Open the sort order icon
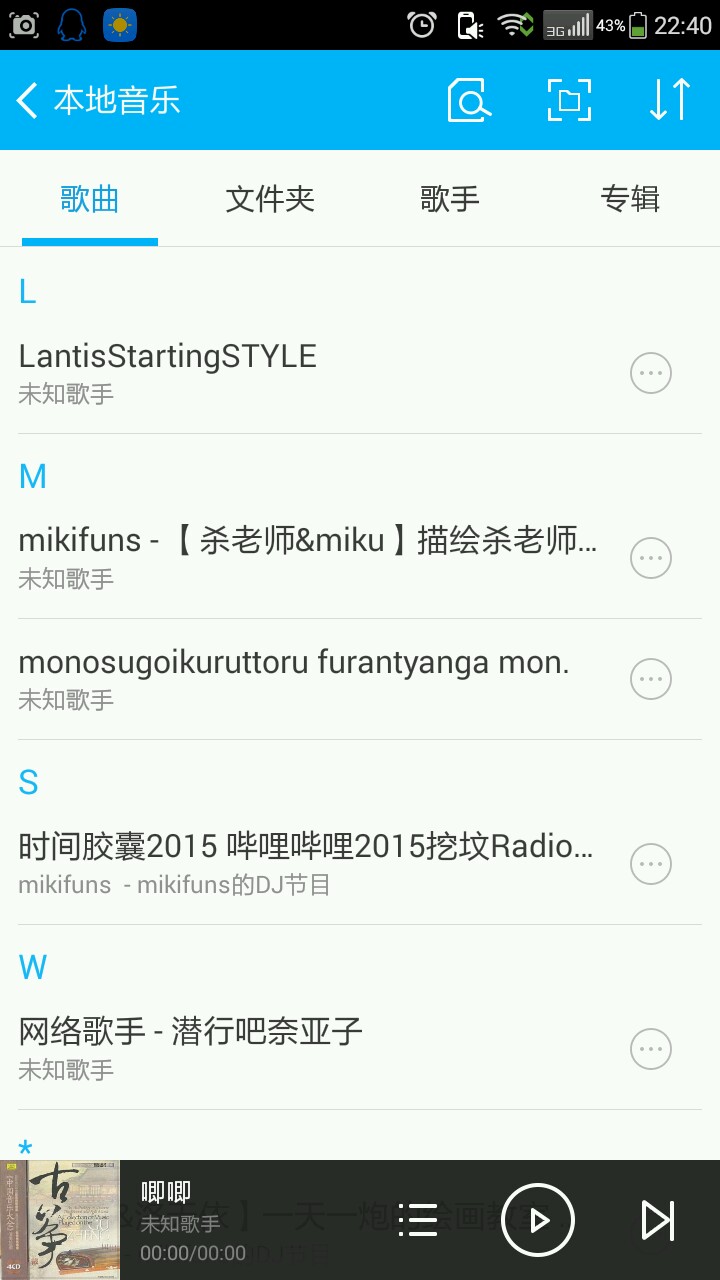The image size is (720, 1280). pos(669,101)
